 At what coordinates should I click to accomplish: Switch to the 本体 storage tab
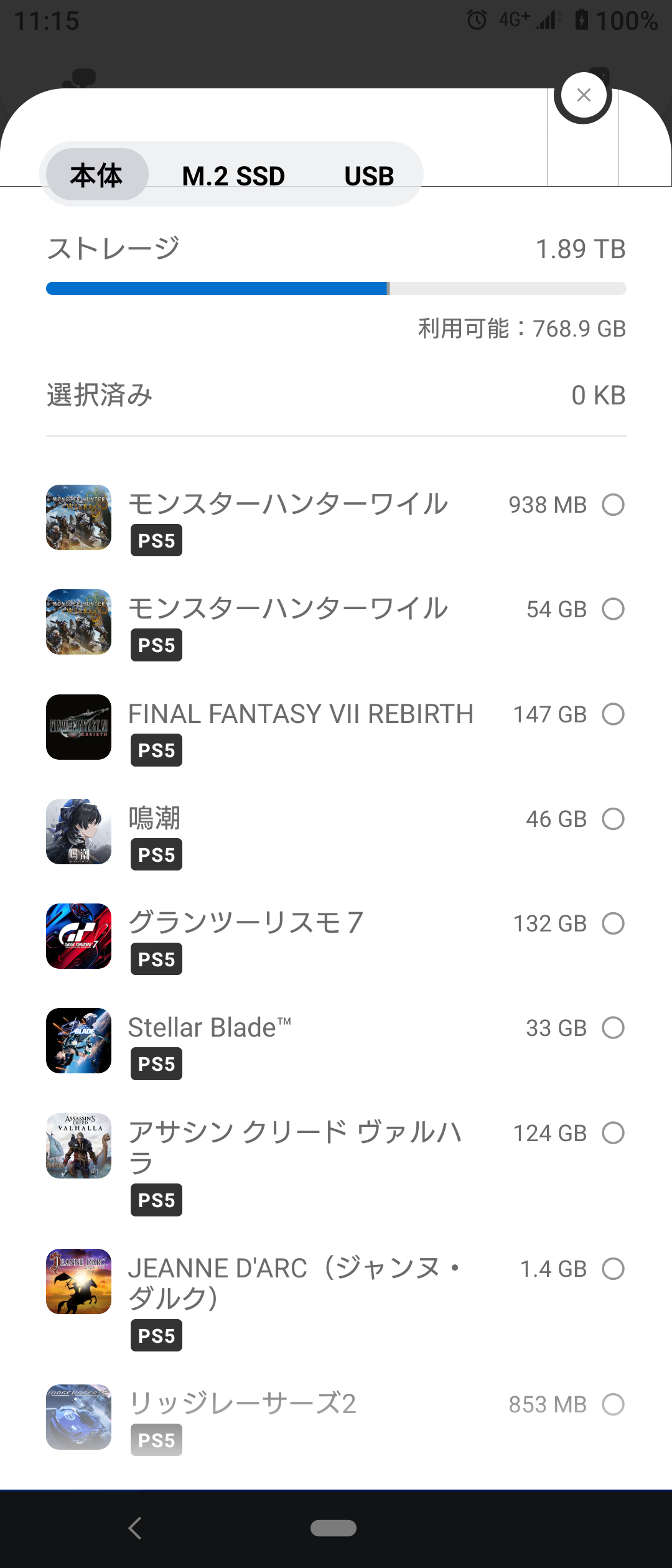click(x=97, y=175)
